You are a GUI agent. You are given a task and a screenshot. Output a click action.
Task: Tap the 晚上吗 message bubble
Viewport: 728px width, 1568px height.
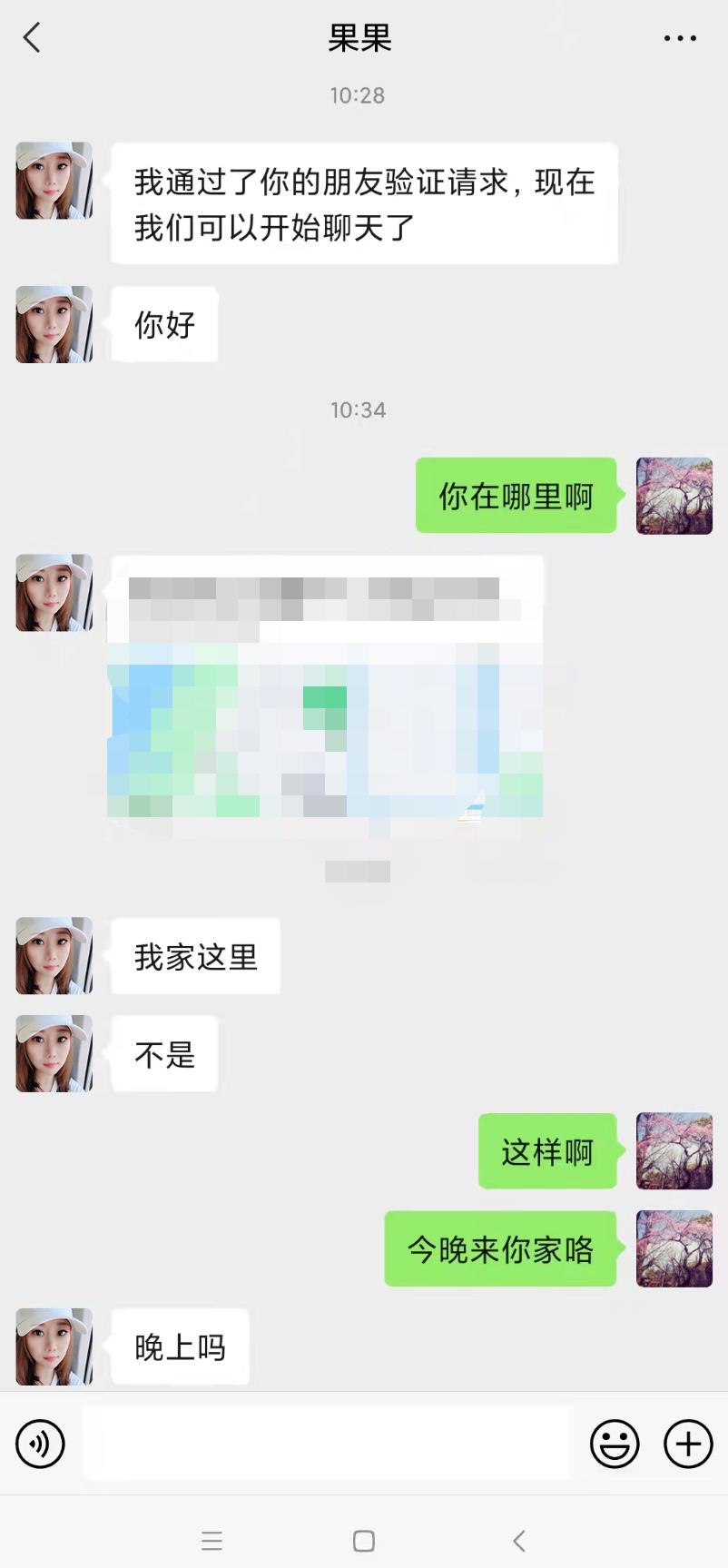[179, 1347]
